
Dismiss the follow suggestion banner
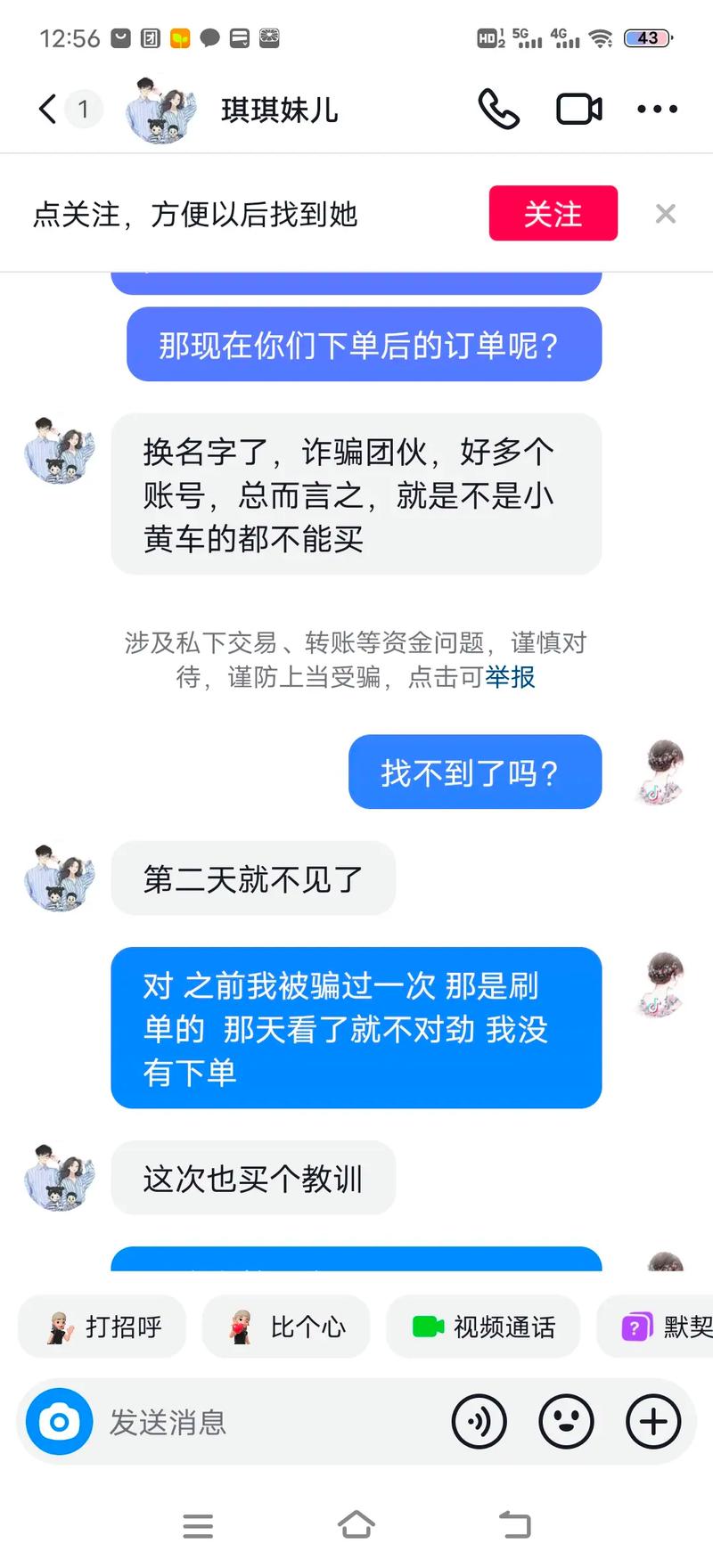tap(665, 214)
